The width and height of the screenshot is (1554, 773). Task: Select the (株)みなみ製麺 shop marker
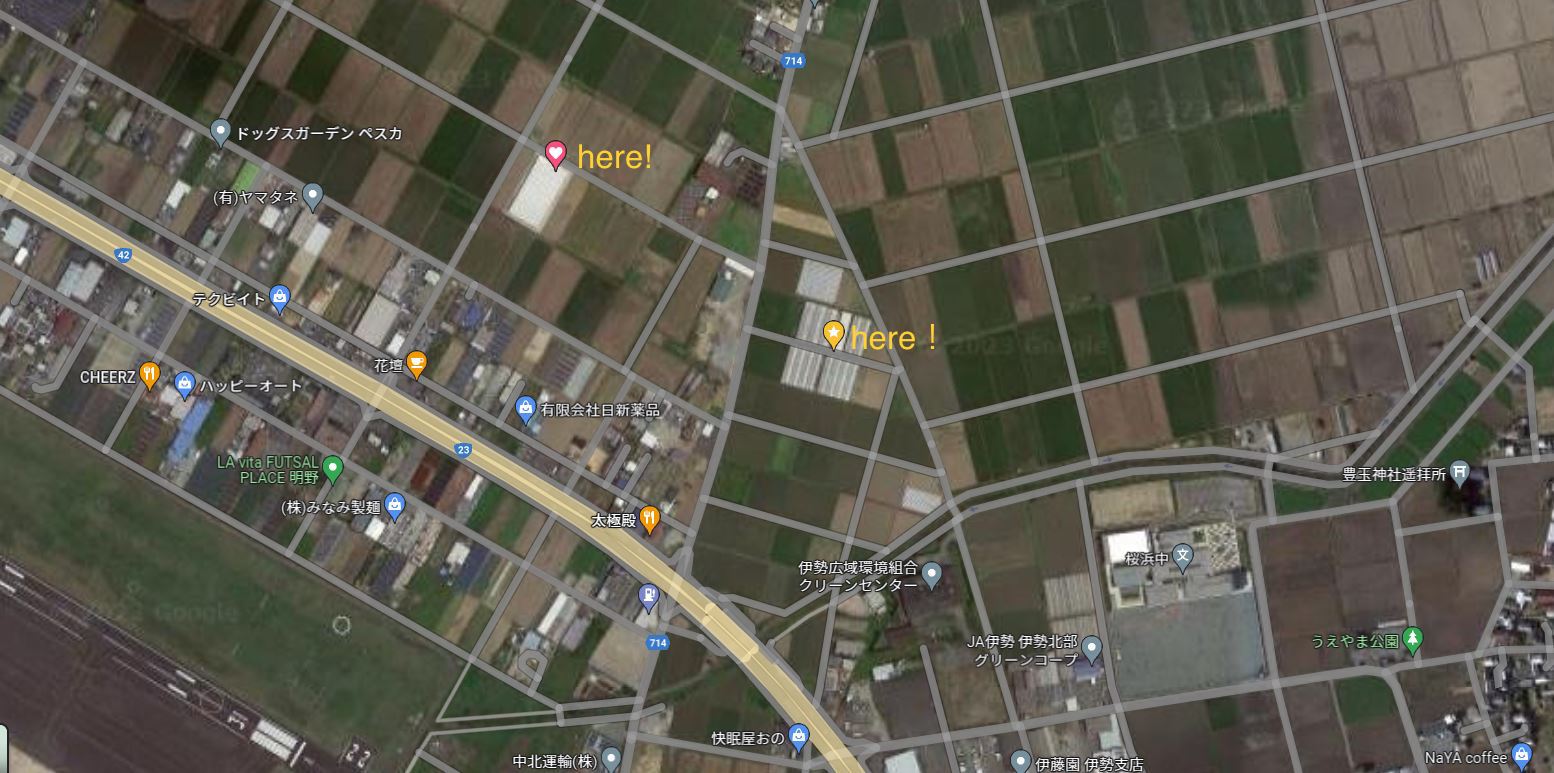(395, 506)
